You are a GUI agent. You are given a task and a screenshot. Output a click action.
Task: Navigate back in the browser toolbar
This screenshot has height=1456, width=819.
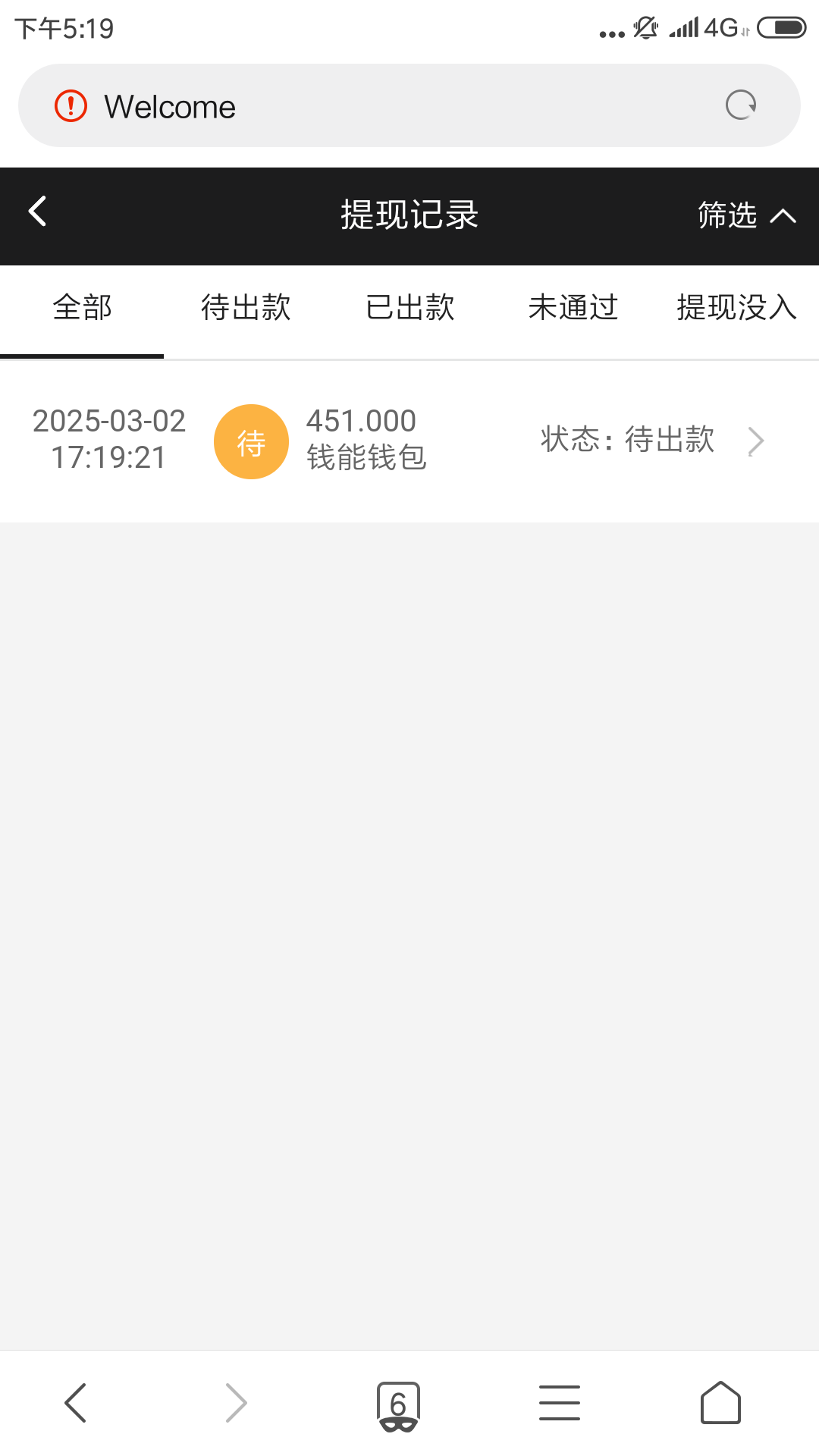(76, 1402)
